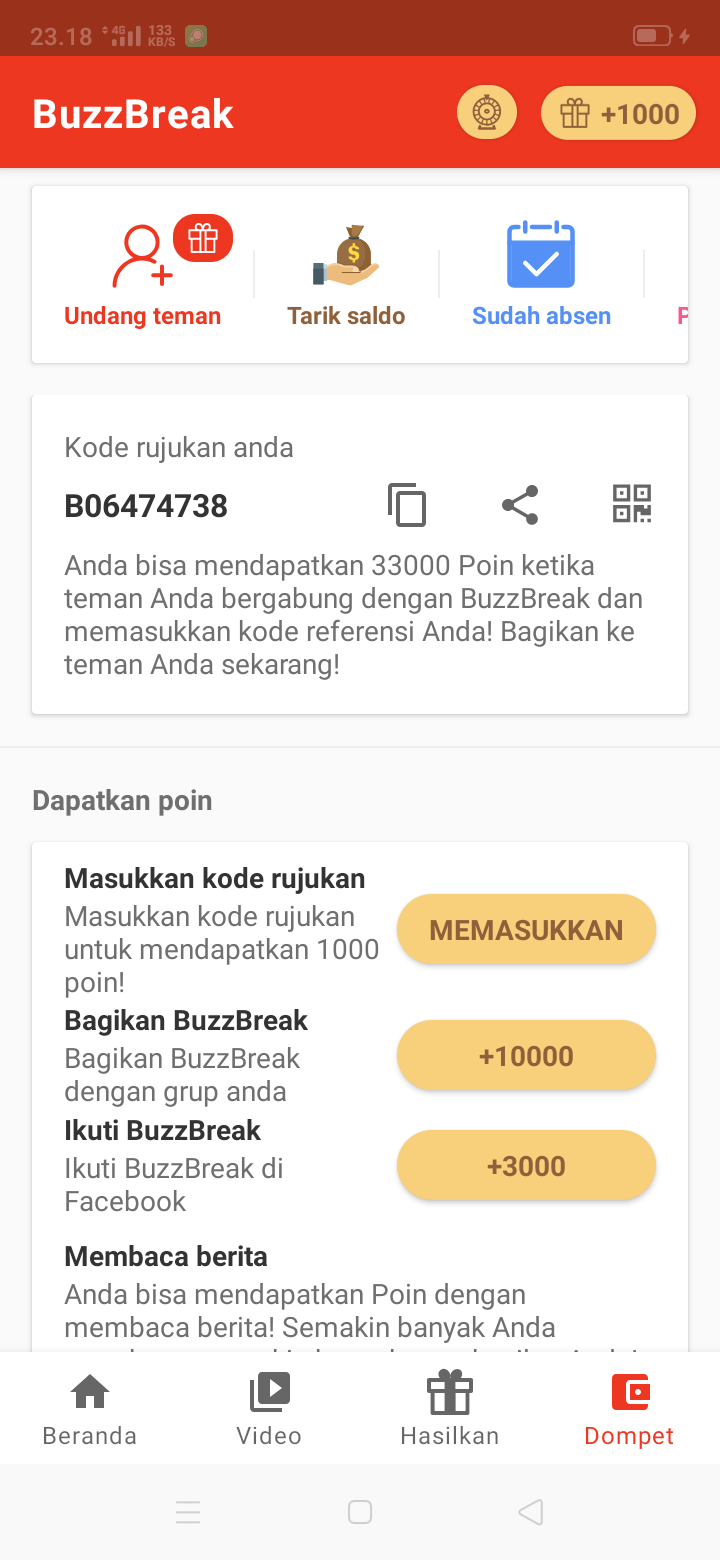
Task: Copy the referral code B06474738
Action: pos(407,505)
